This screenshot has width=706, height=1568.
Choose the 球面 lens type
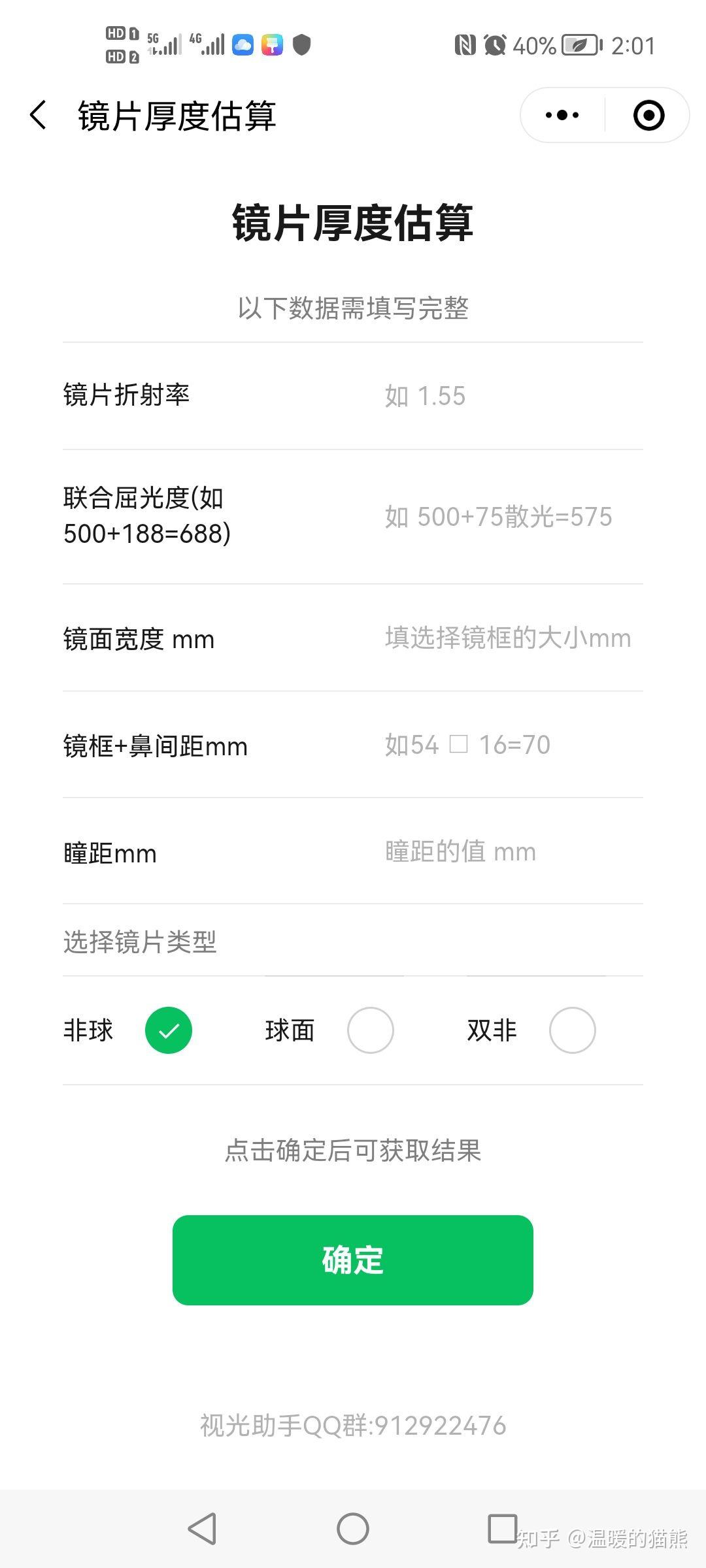pos(370,1030)
